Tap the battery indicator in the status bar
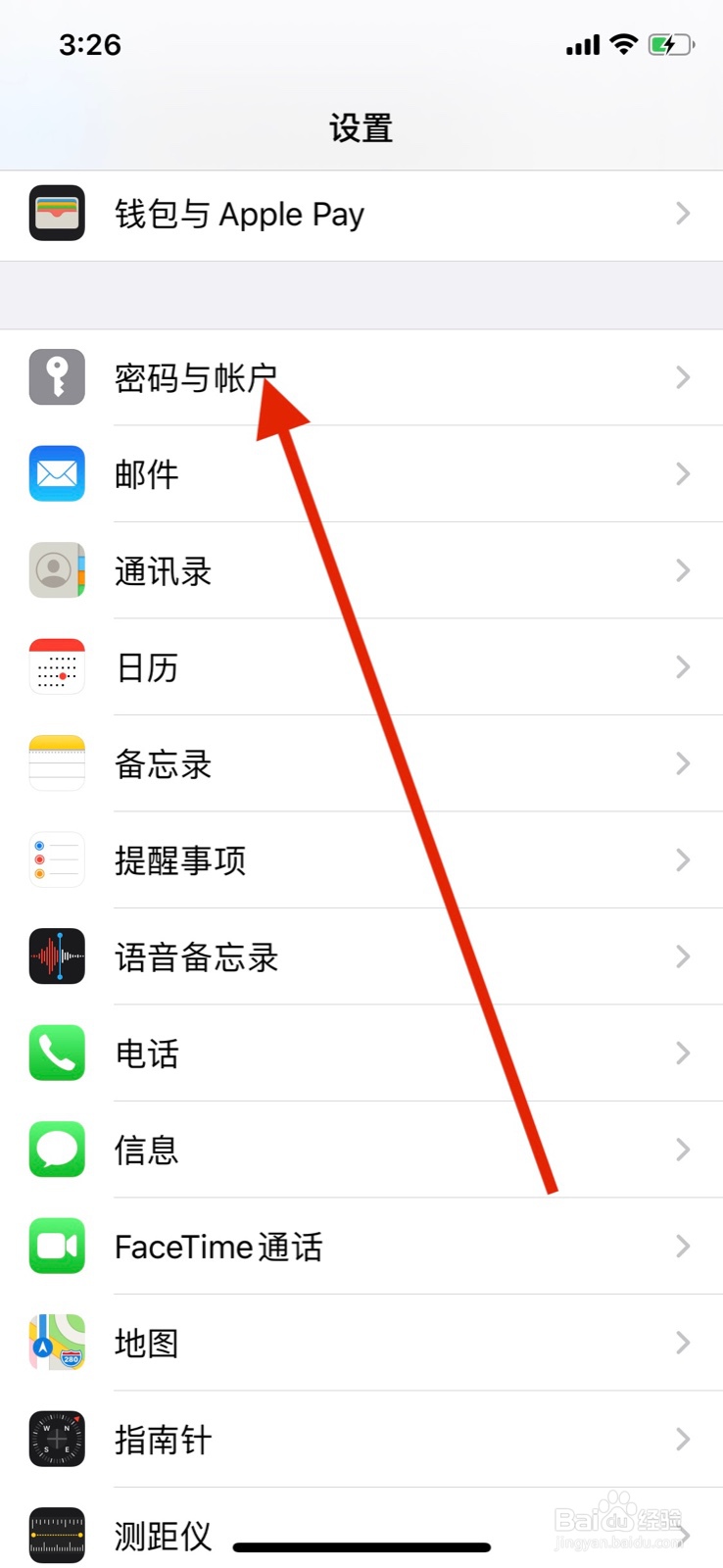This screenshot has height=1568, width=723. click(x=671, y=44)
